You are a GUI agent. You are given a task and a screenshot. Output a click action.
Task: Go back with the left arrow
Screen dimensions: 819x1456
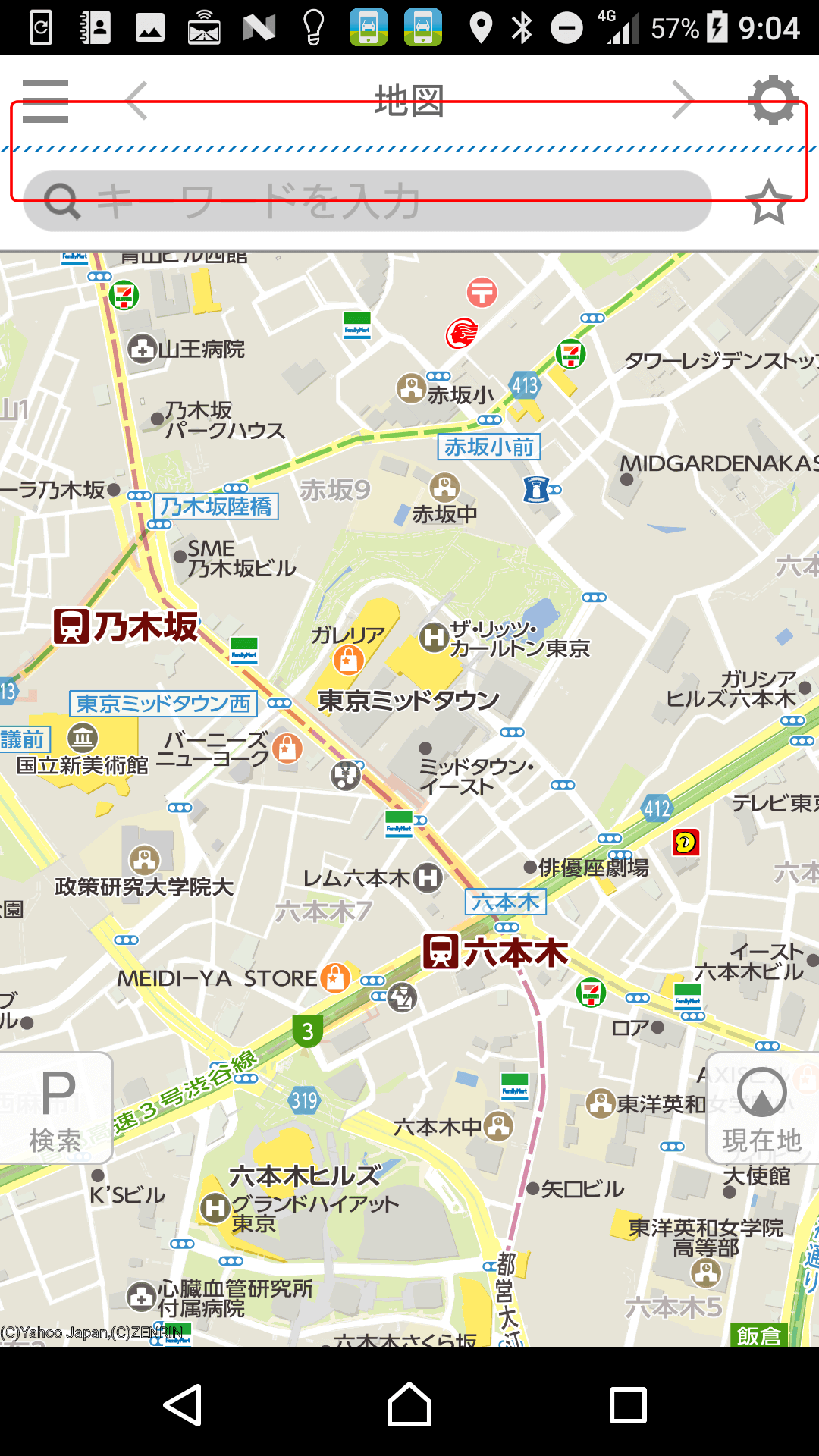[x=137, y=101]
